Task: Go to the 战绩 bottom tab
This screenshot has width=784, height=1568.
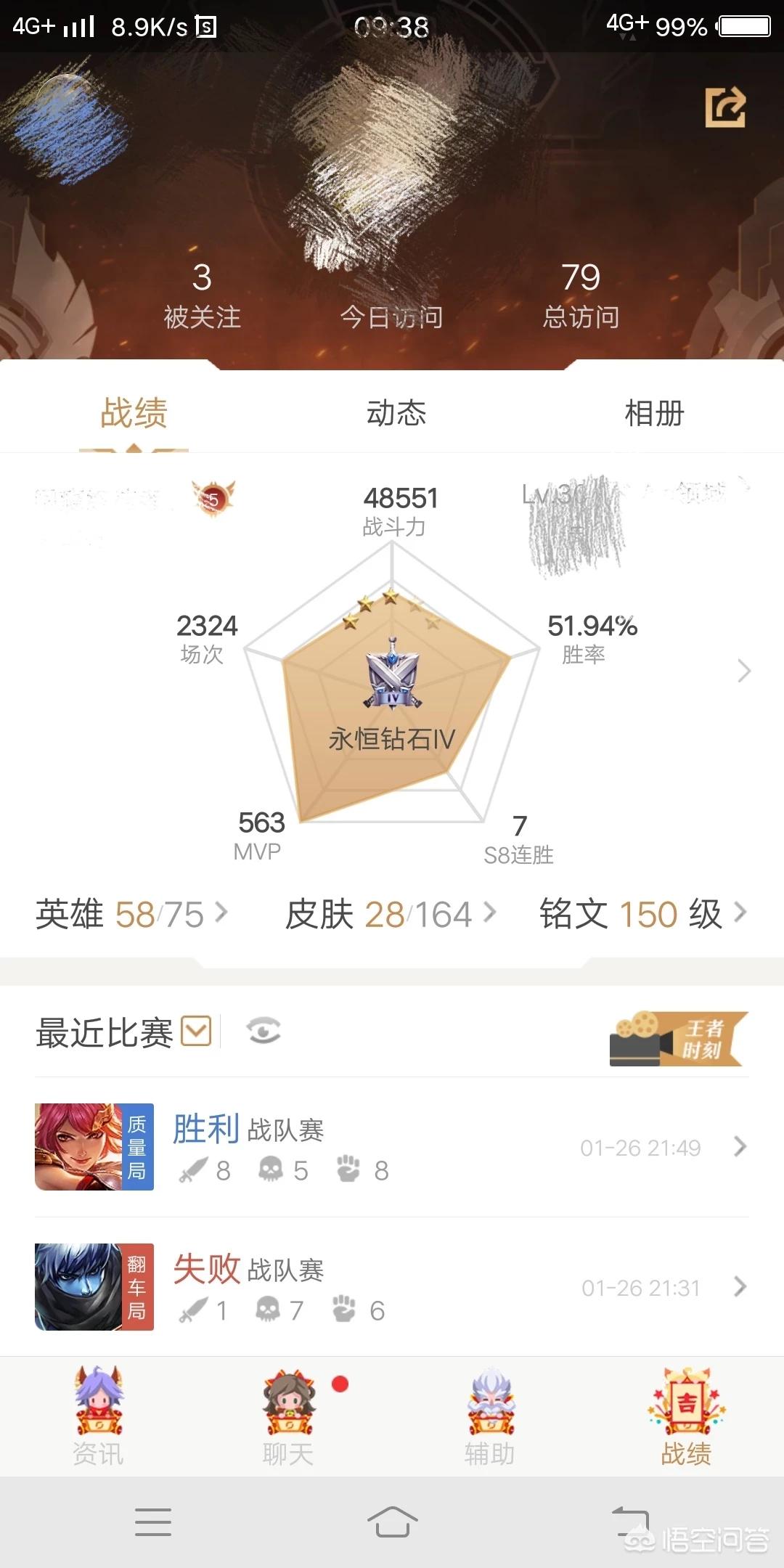Action: [x=686, y=1417]
